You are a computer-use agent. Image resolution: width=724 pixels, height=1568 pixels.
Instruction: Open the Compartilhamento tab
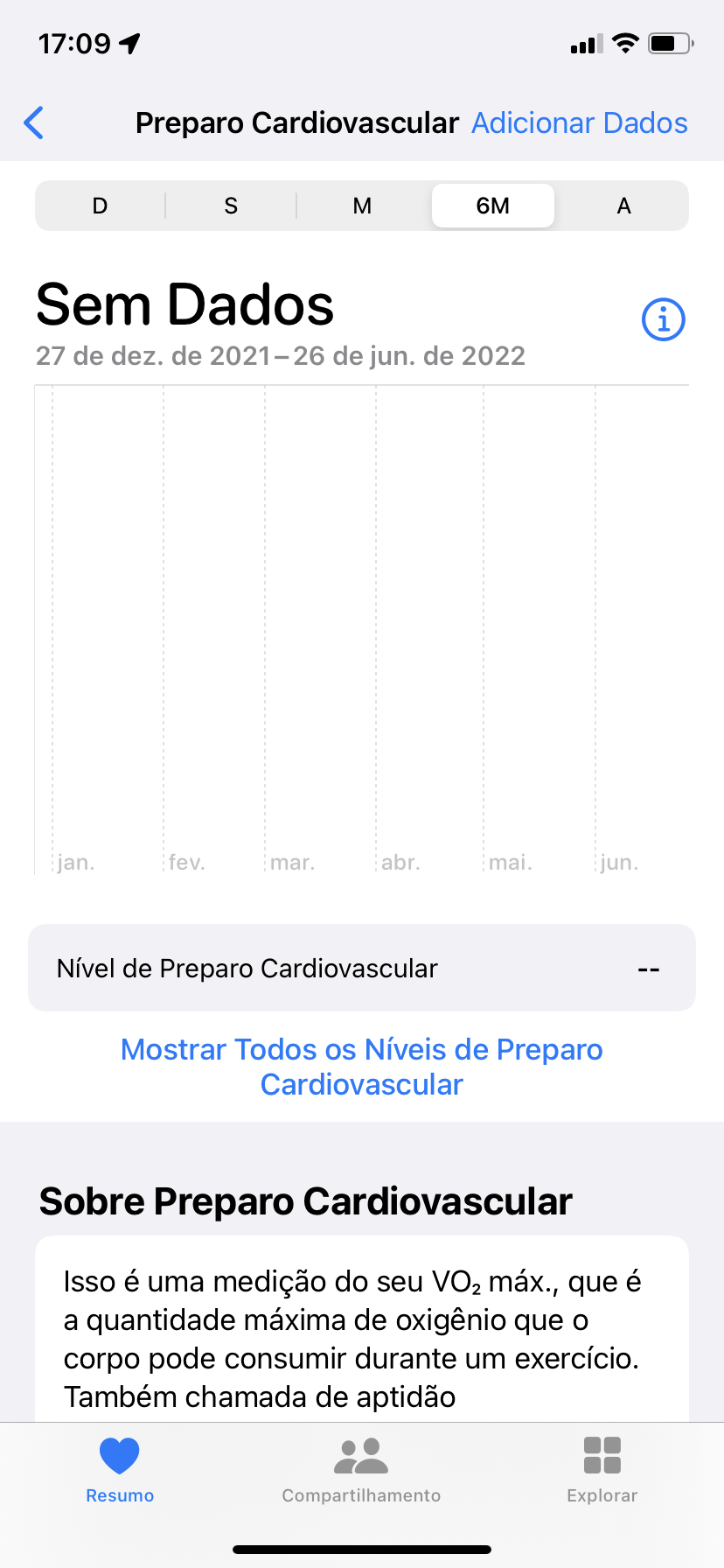[361, 1470]
